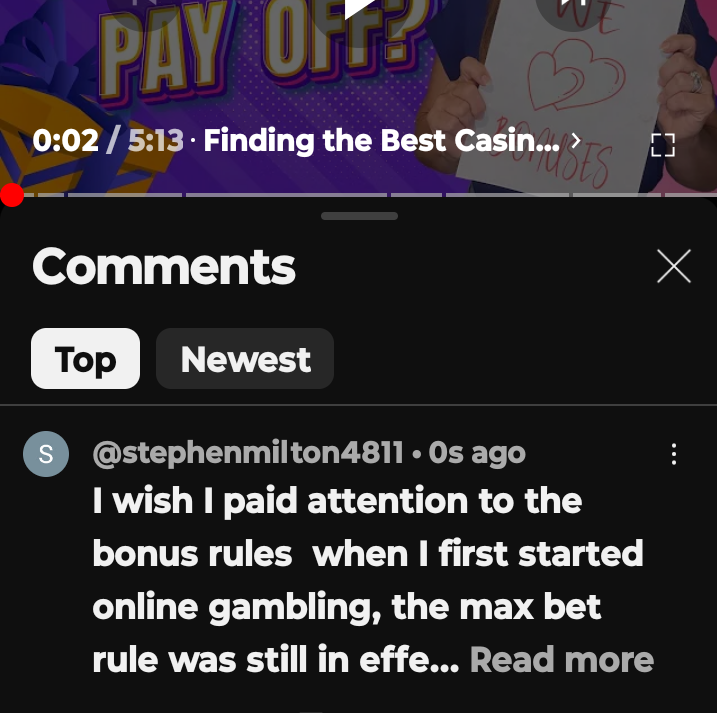Image resolution: width=717 pixels, height=713 pixels.
Task: Open chapter Finding the Best Casin...
Action: tap(390, 141)
